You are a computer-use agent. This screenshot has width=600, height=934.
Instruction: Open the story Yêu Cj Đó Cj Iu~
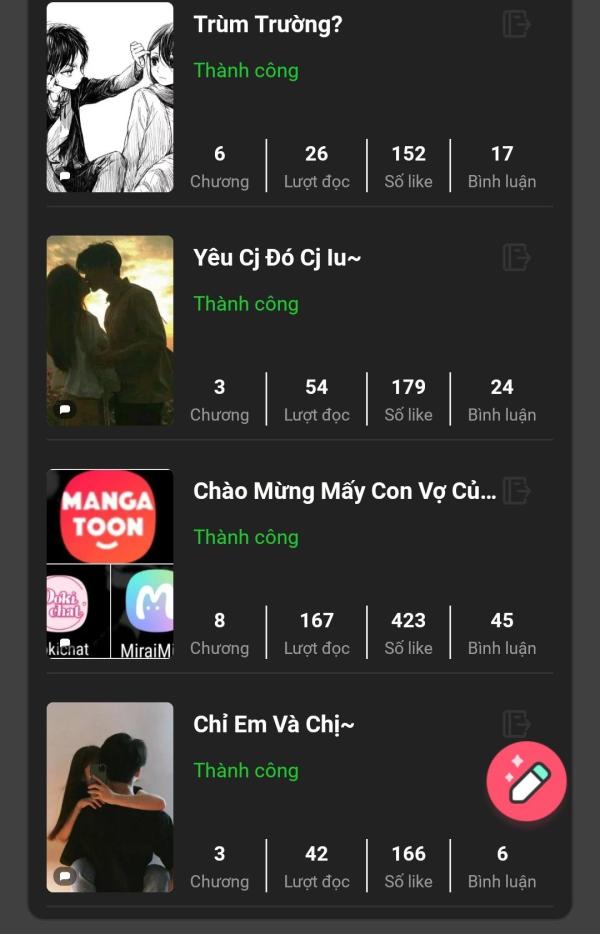[x=277, y=258]
